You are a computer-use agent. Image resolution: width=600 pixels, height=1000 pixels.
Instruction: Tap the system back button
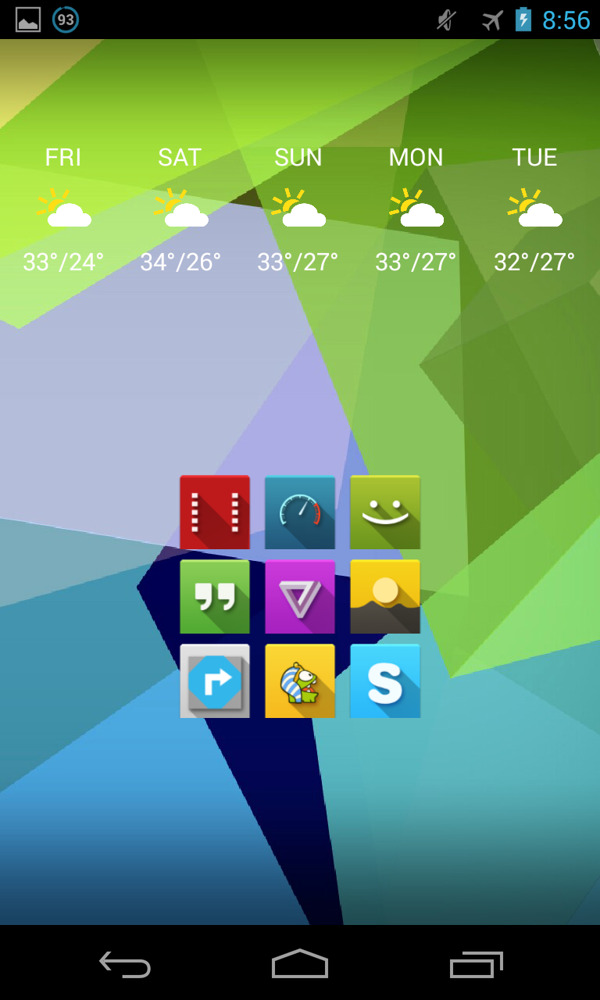tap(125, 964)
